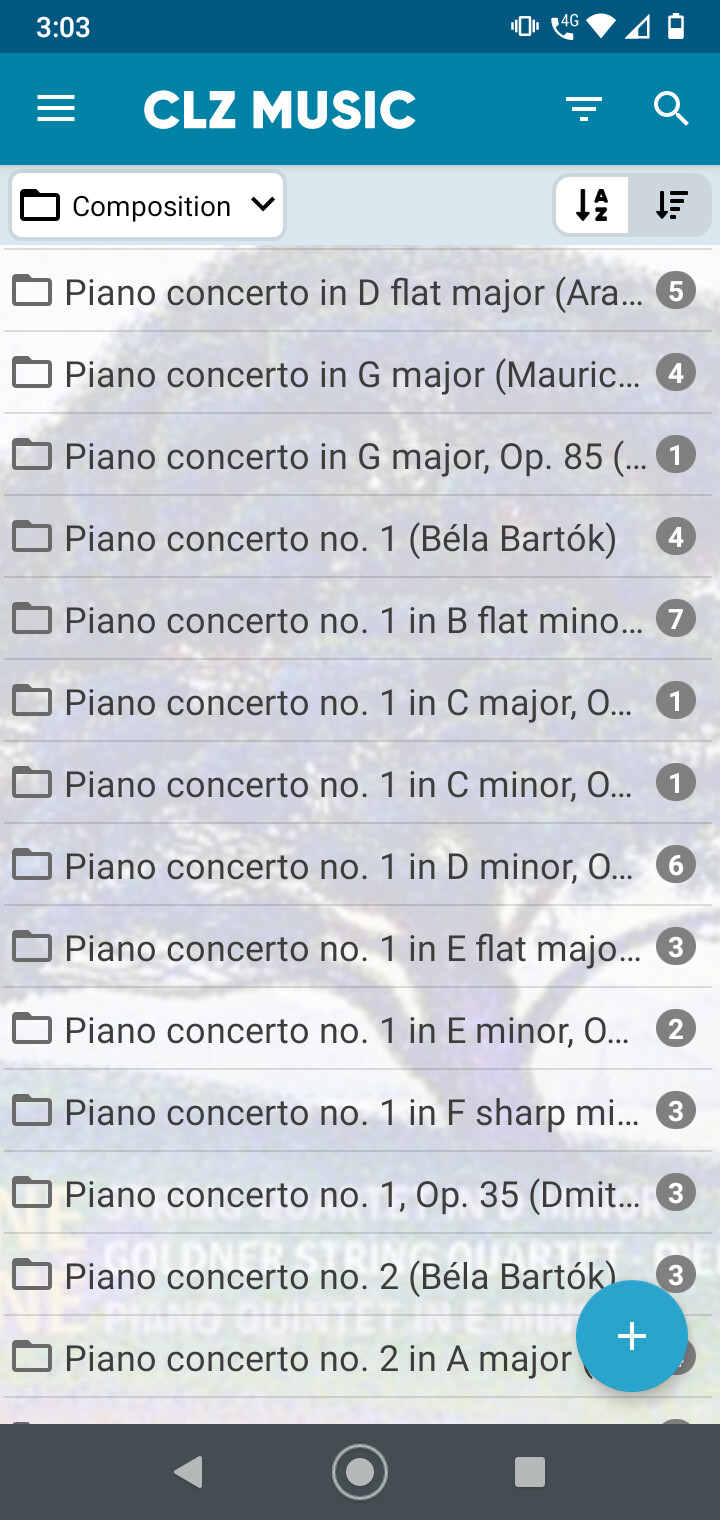Open Piano concerto in G major, Op. 85
720x1520 pixels.
[x=340, y=456]
